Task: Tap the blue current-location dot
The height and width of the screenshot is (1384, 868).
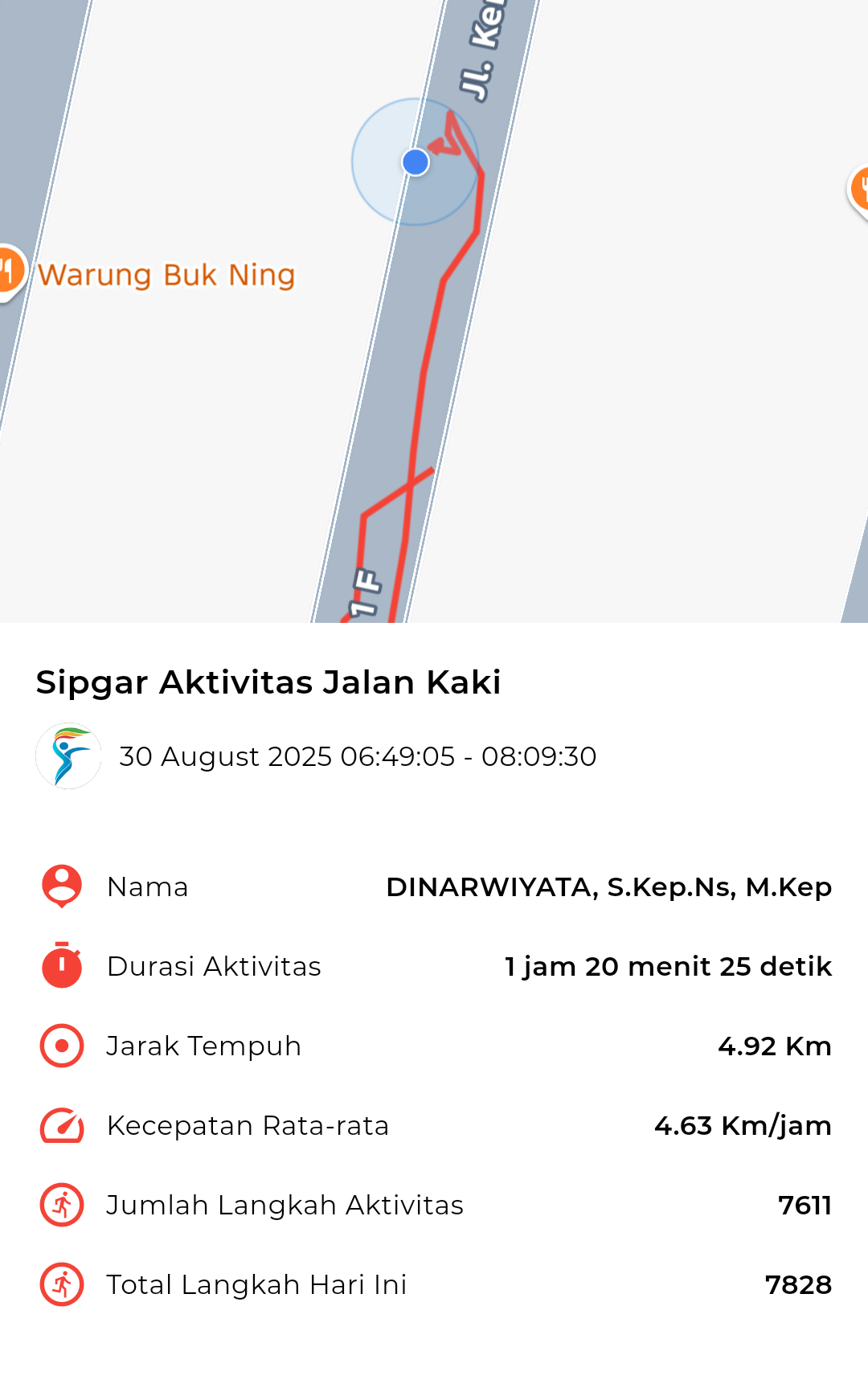Action: pyautogui.click(x=416, y=162)
